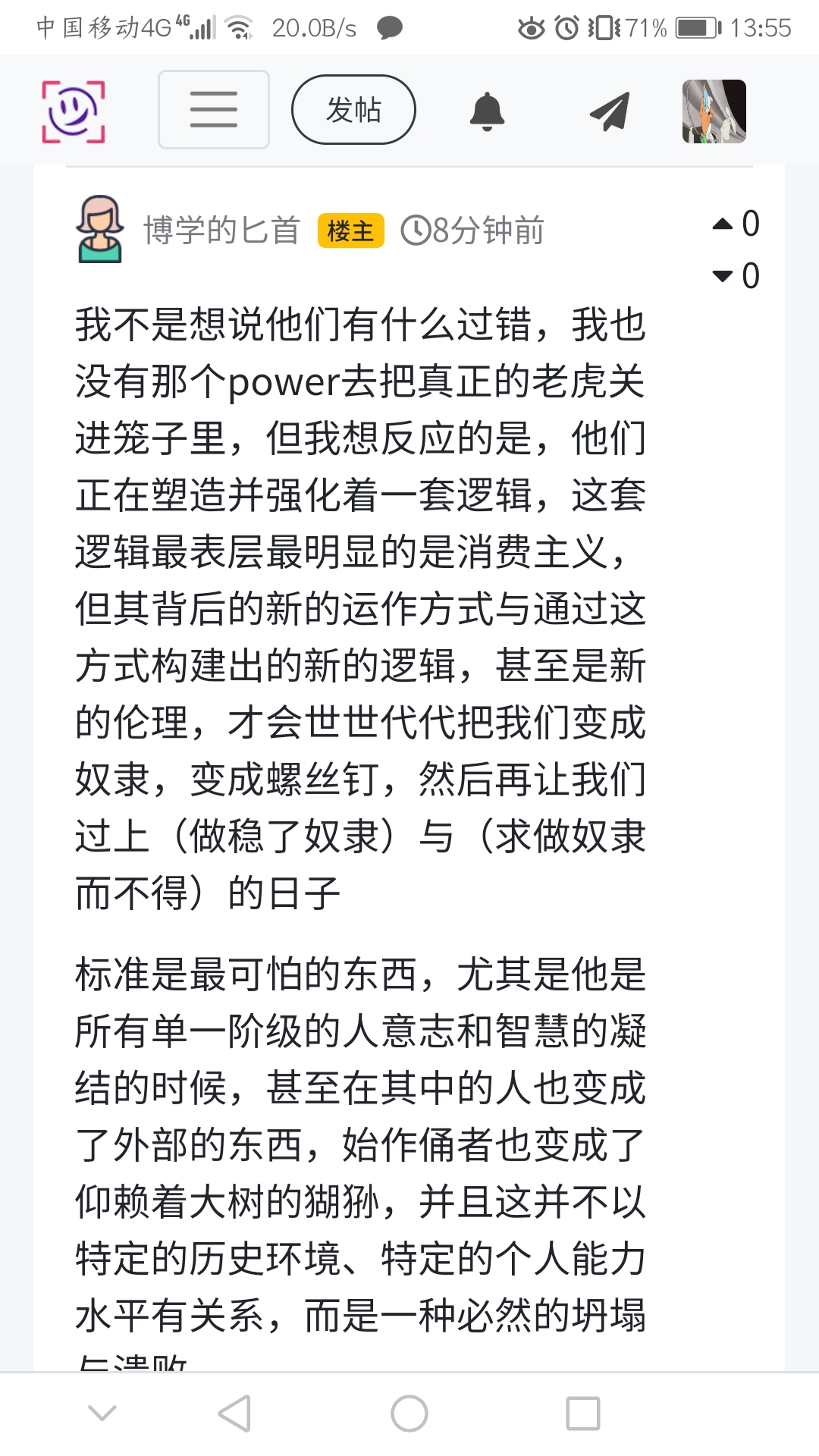Open my profile avatar in the header

[714, 111]
